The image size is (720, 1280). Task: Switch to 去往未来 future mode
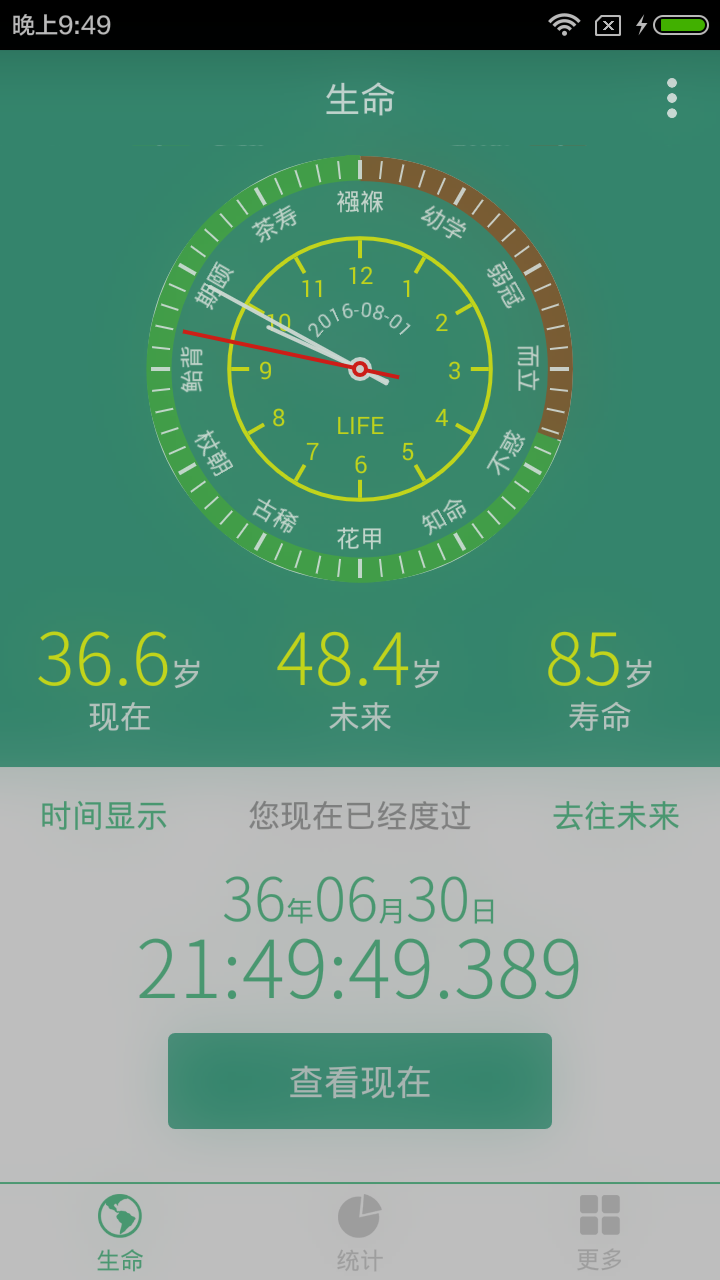(618, 816)
